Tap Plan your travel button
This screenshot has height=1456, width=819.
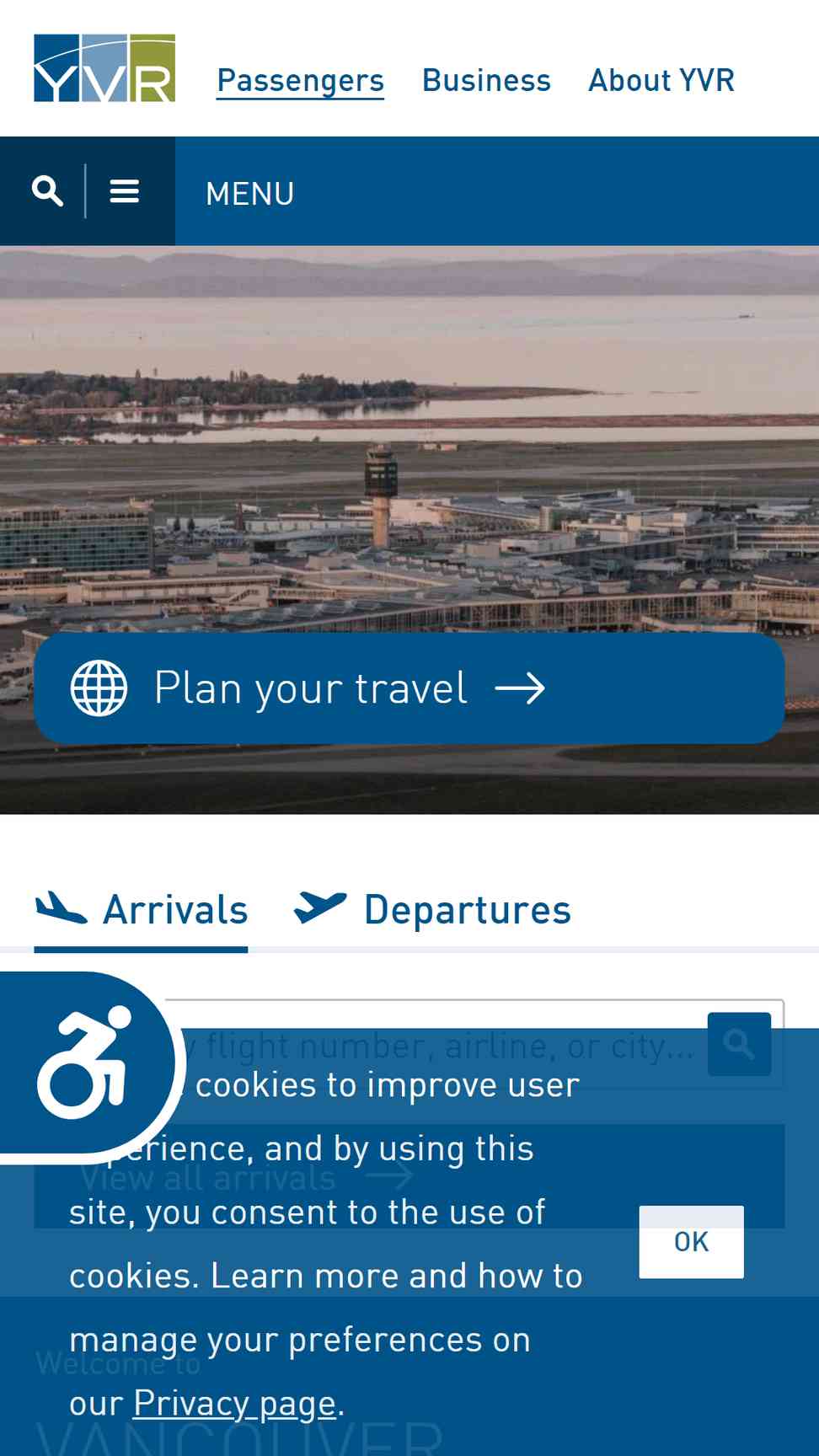(x=409, y=688)
